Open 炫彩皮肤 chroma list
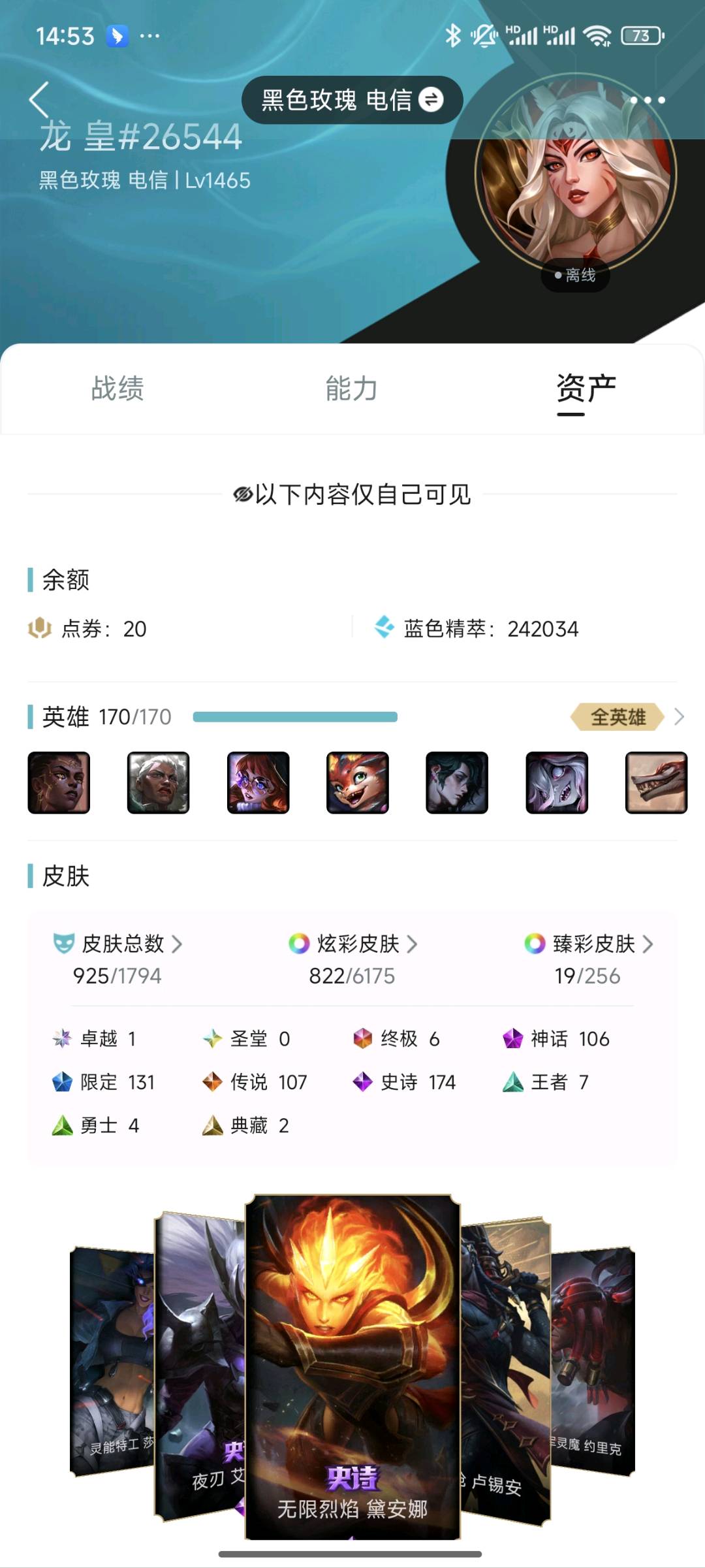This screenshot has height=1568, width=705. coord(352,959)
